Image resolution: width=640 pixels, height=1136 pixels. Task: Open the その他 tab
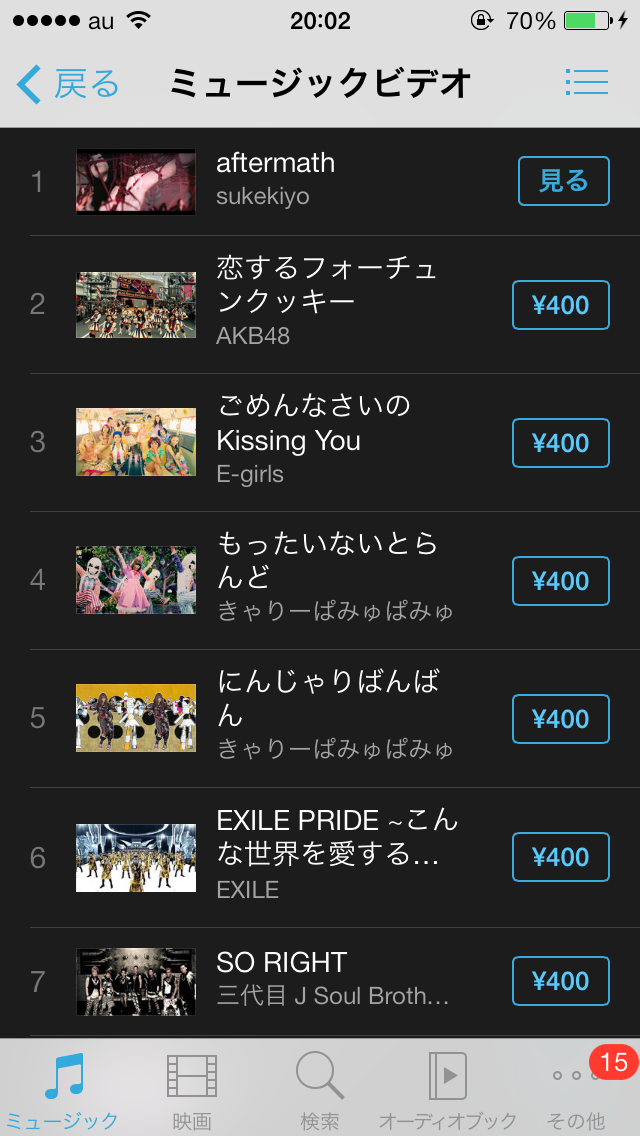[x=576, y=1089]
